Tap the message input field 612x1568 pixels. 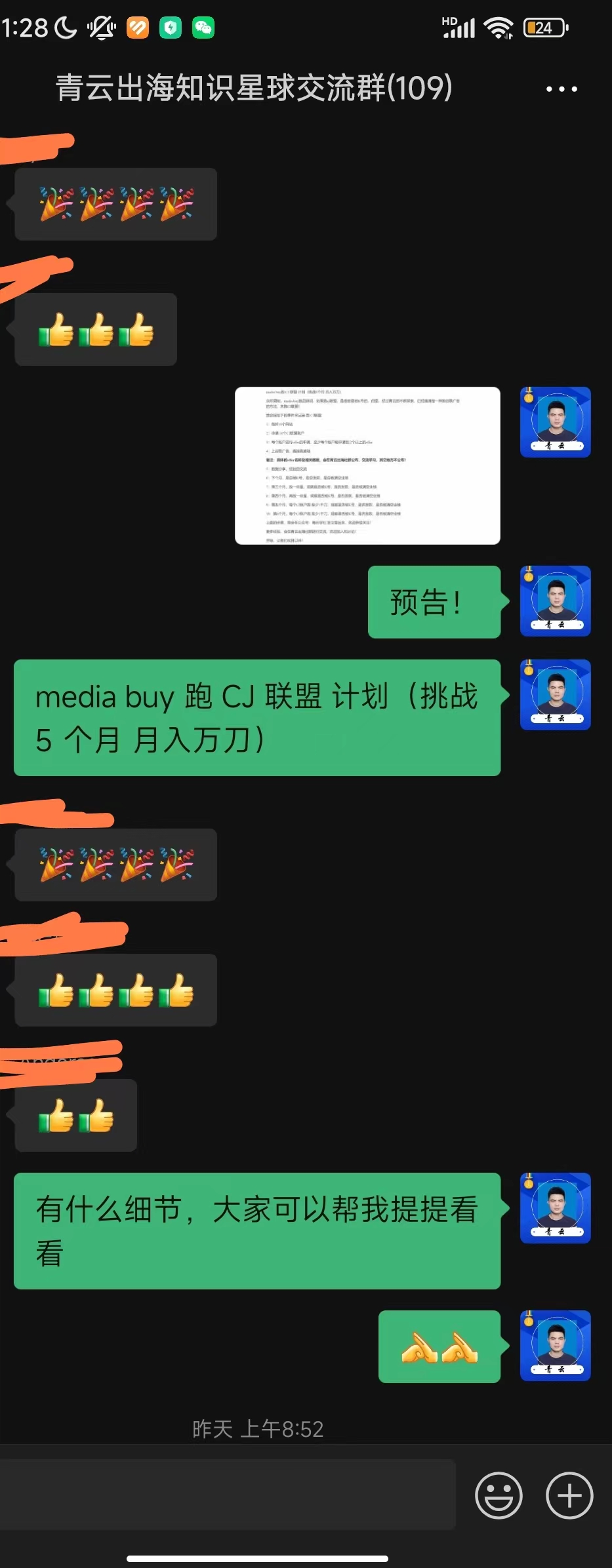pyautogui.click(x=230, y=1495)
